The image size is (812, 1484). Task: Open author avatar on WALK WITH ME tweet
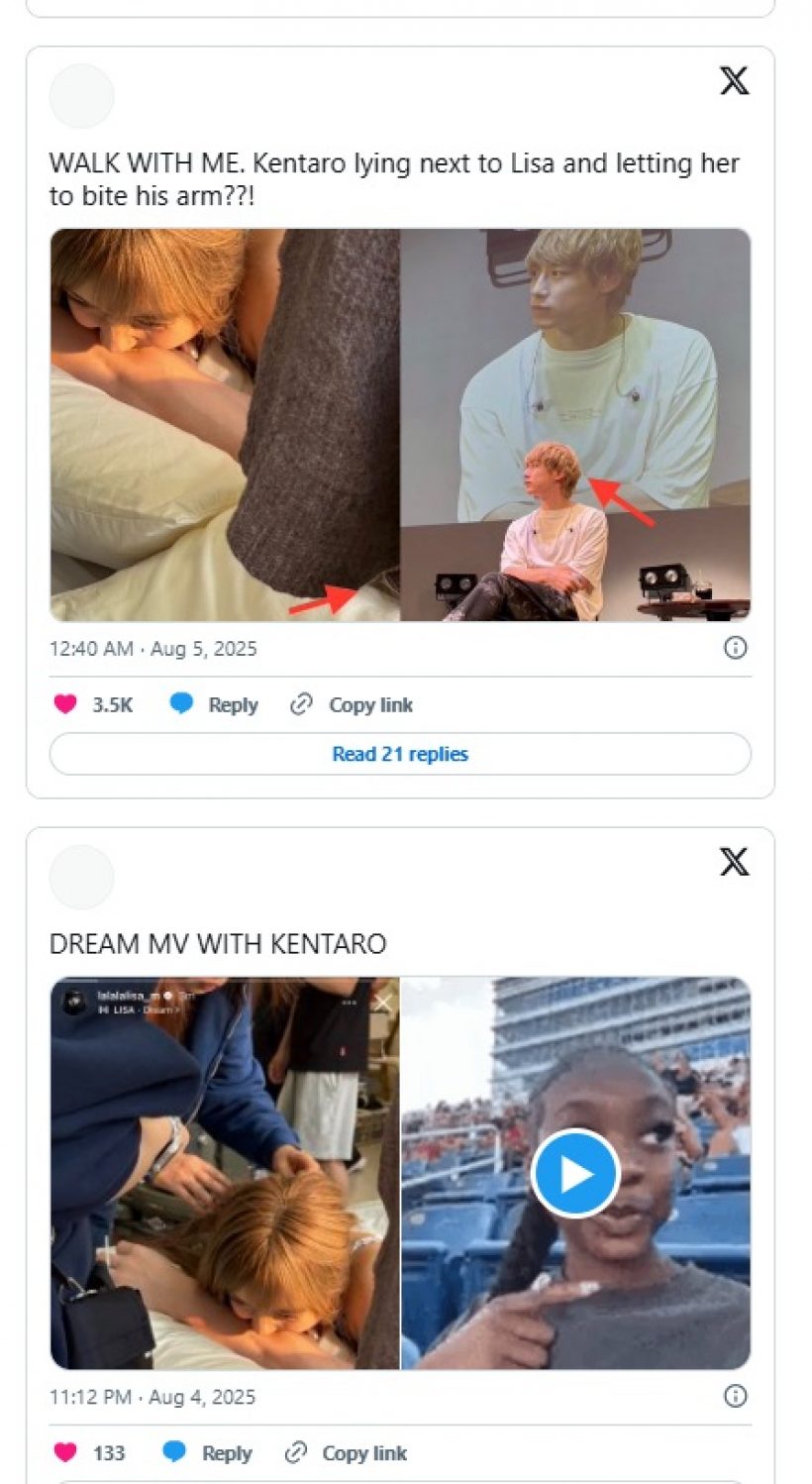(x=81, y=96)
